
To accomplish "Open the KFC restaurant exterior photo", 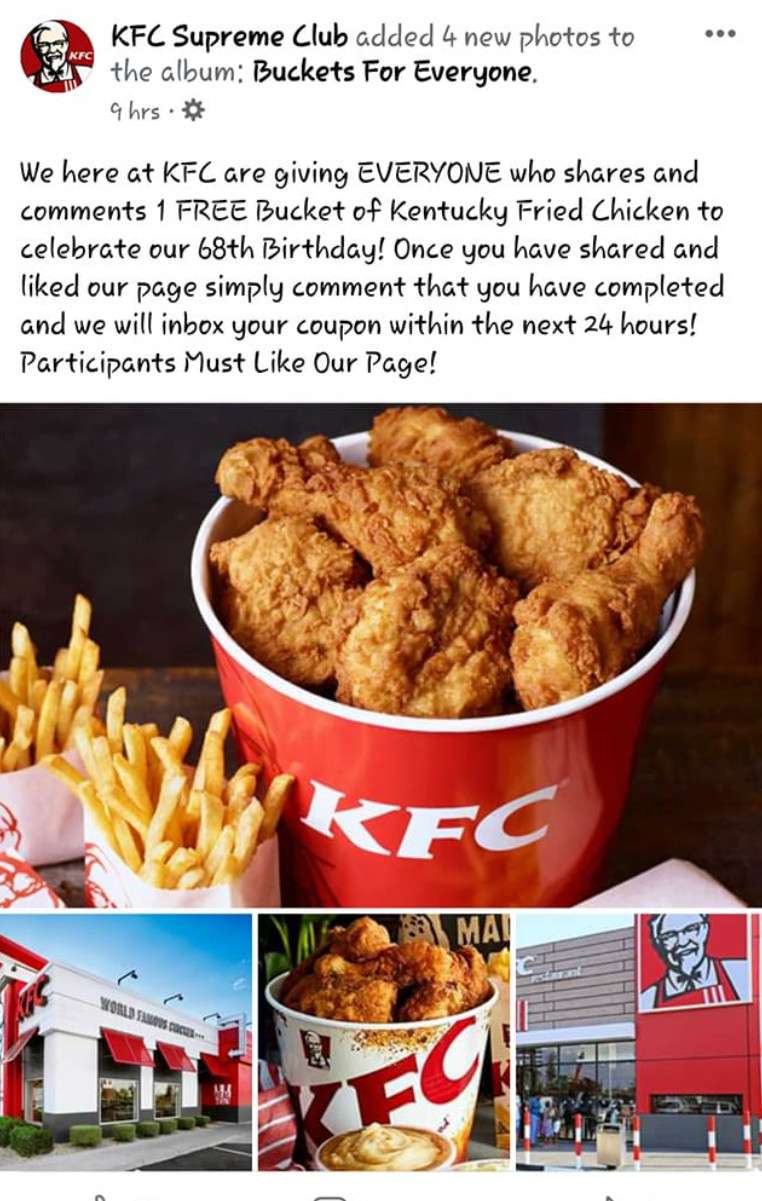I will point(126,1041).
